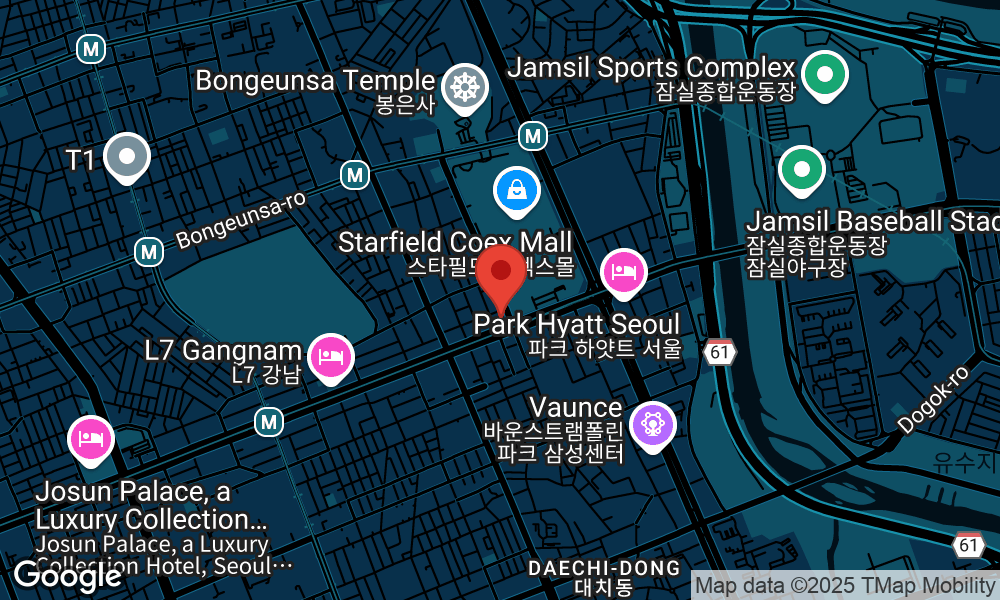Tap the Josun Palace hotel pin
Viewport: 1000px width, 600px height.
pos(90,438)
